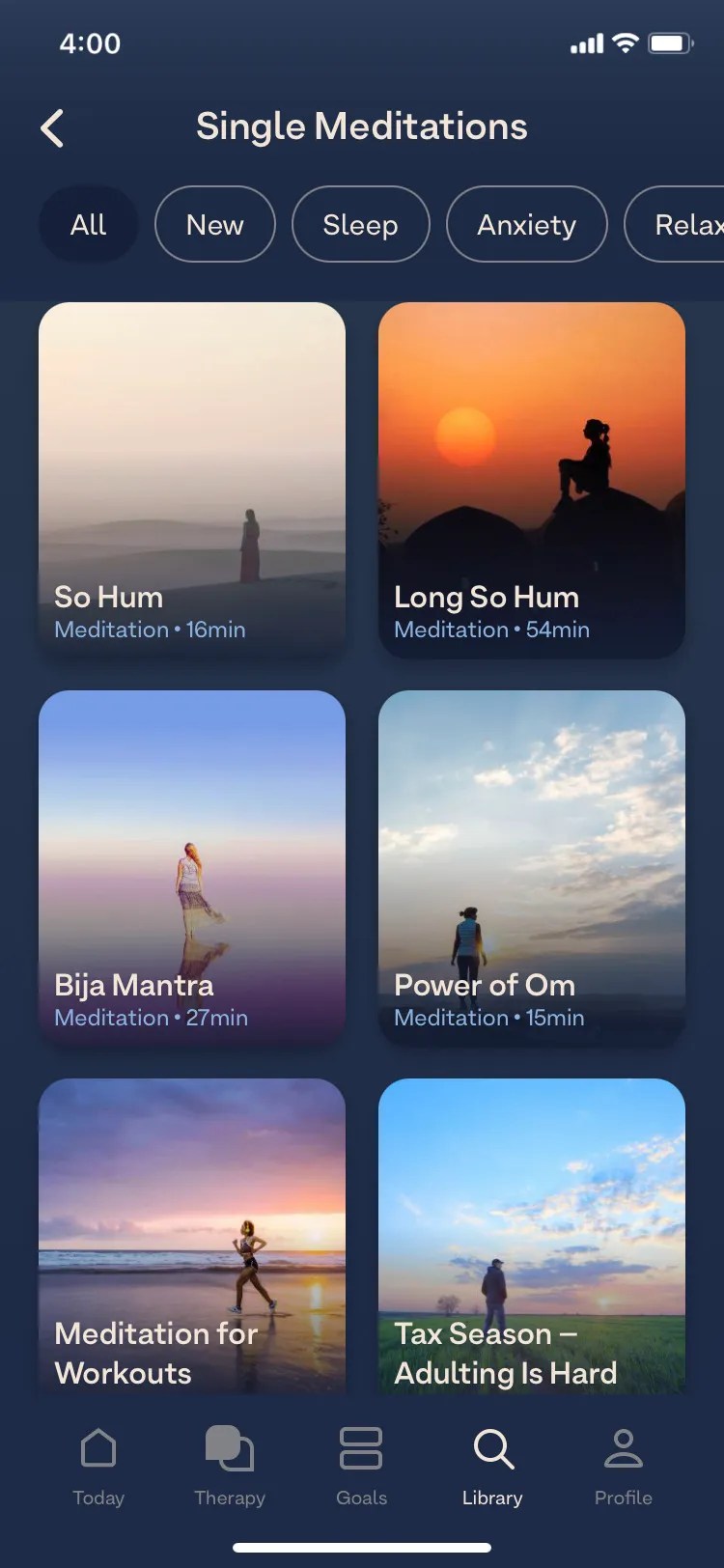This screenshot has width=724, height=1568.
Task: Enable the Anxiety filter
Action: tap(526, 224)
